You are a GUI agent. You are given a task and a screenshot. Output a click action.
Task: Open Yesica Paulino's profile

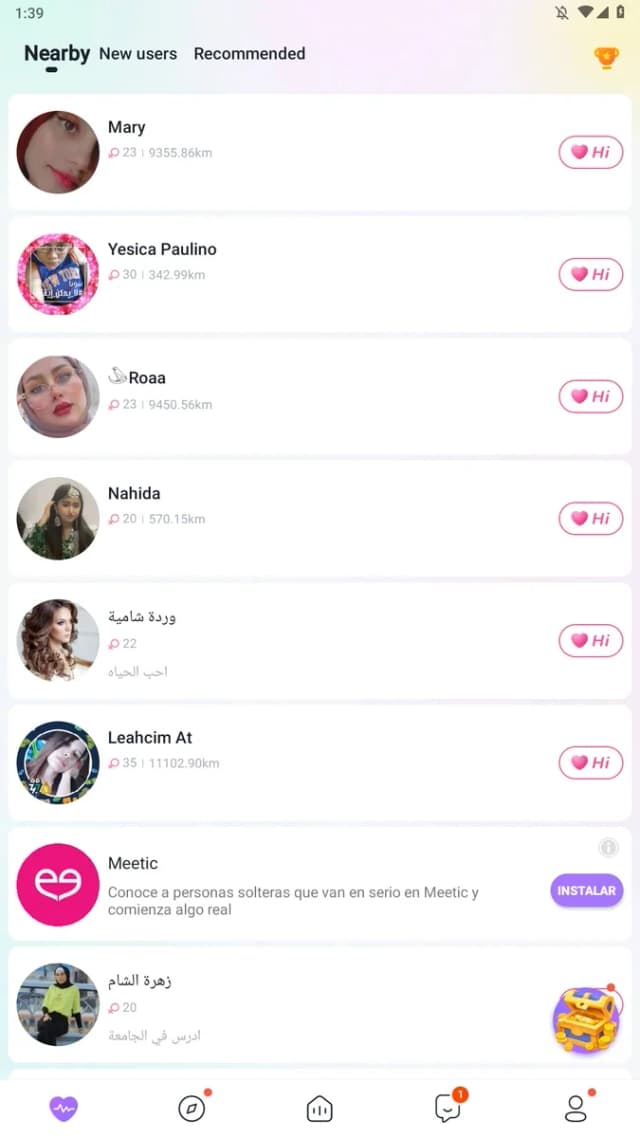click(319, 274)
